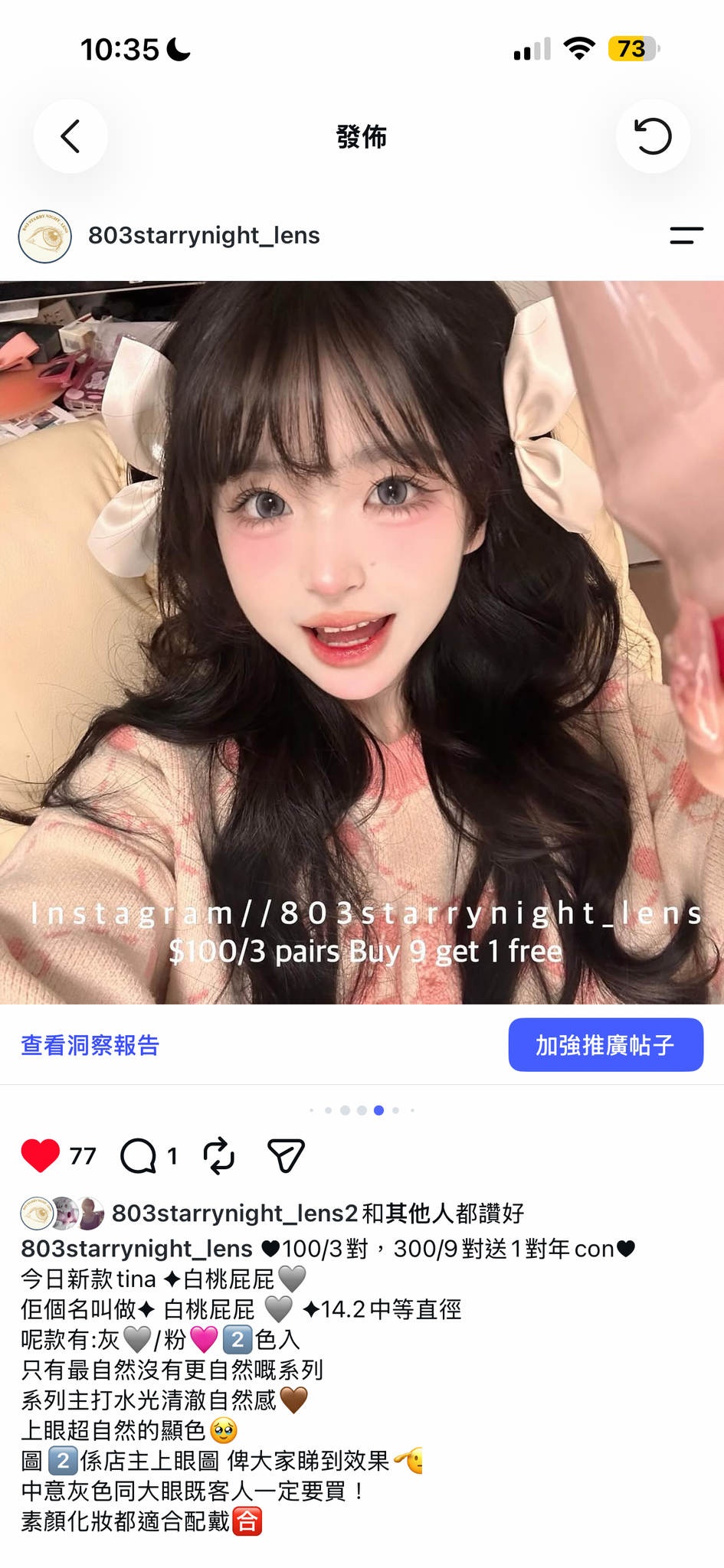View likes from 803starrynight_lens2 和其他人
The height and width of the screenshot is (1568, 724).
click(x=318, y=1213)
